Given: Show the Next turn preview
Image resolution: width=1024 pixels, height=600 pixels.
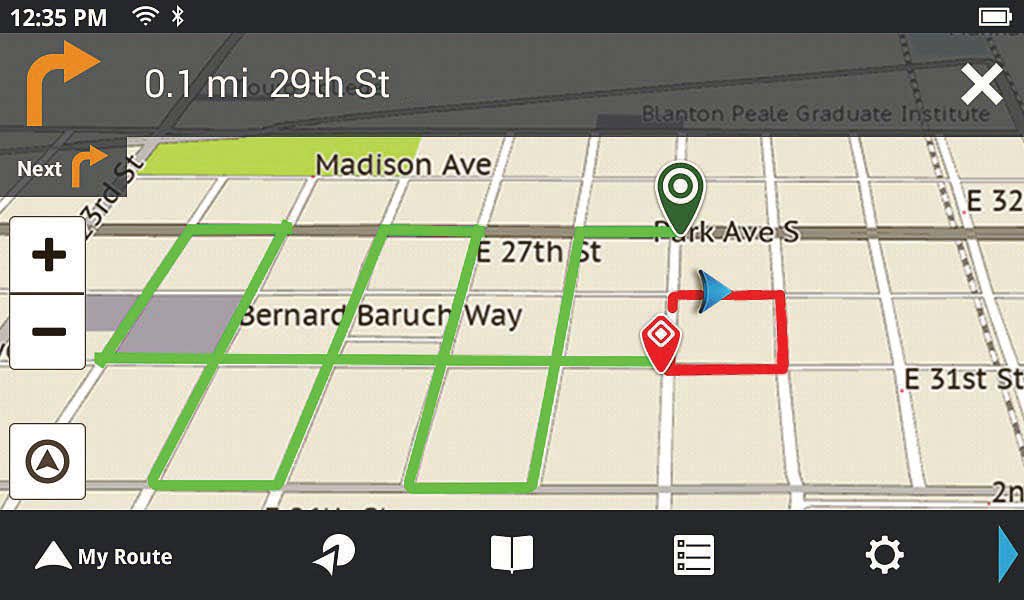Looking at the screenshot, I should tap(63, 167).
